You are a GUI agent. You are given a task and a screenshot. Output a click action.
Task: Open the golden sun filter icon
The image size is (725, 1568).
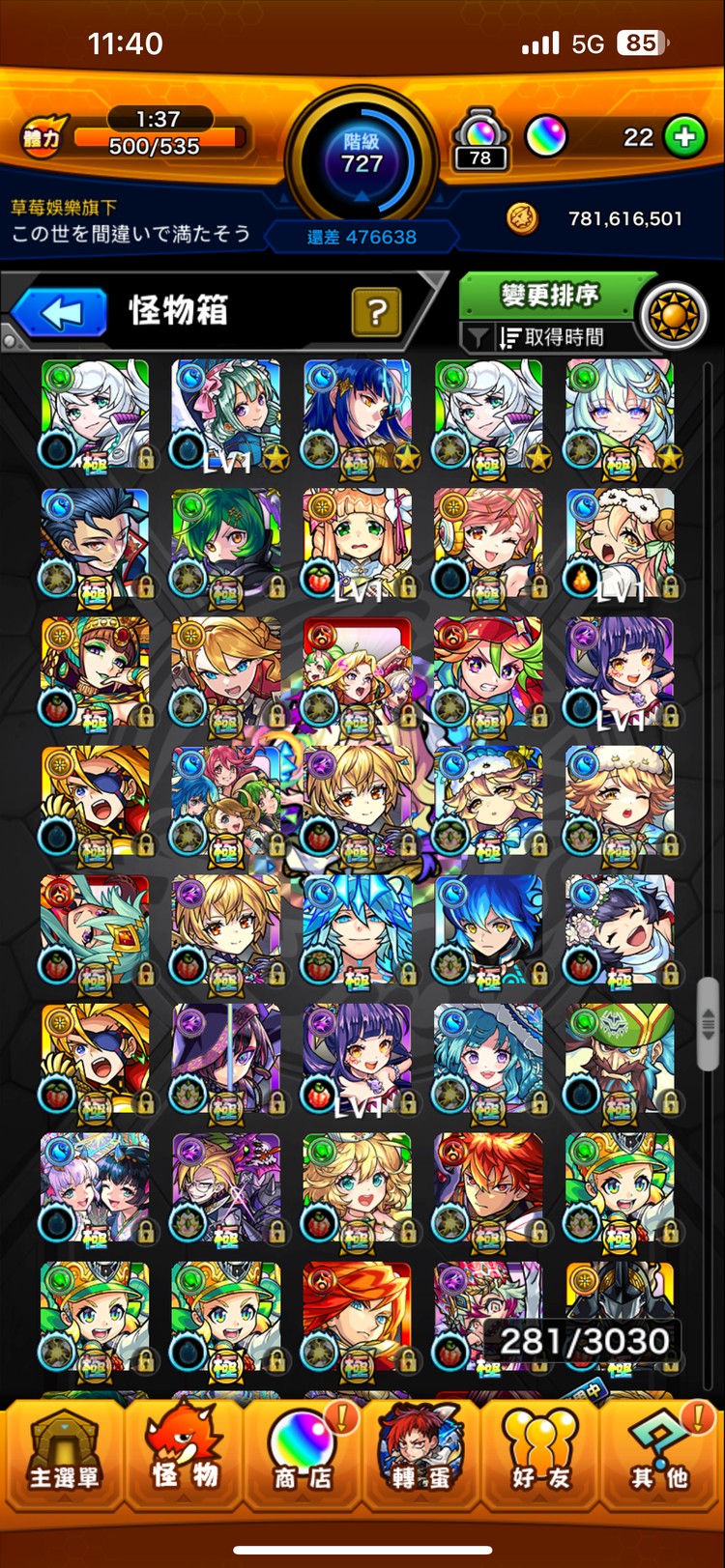click(674, 315)
